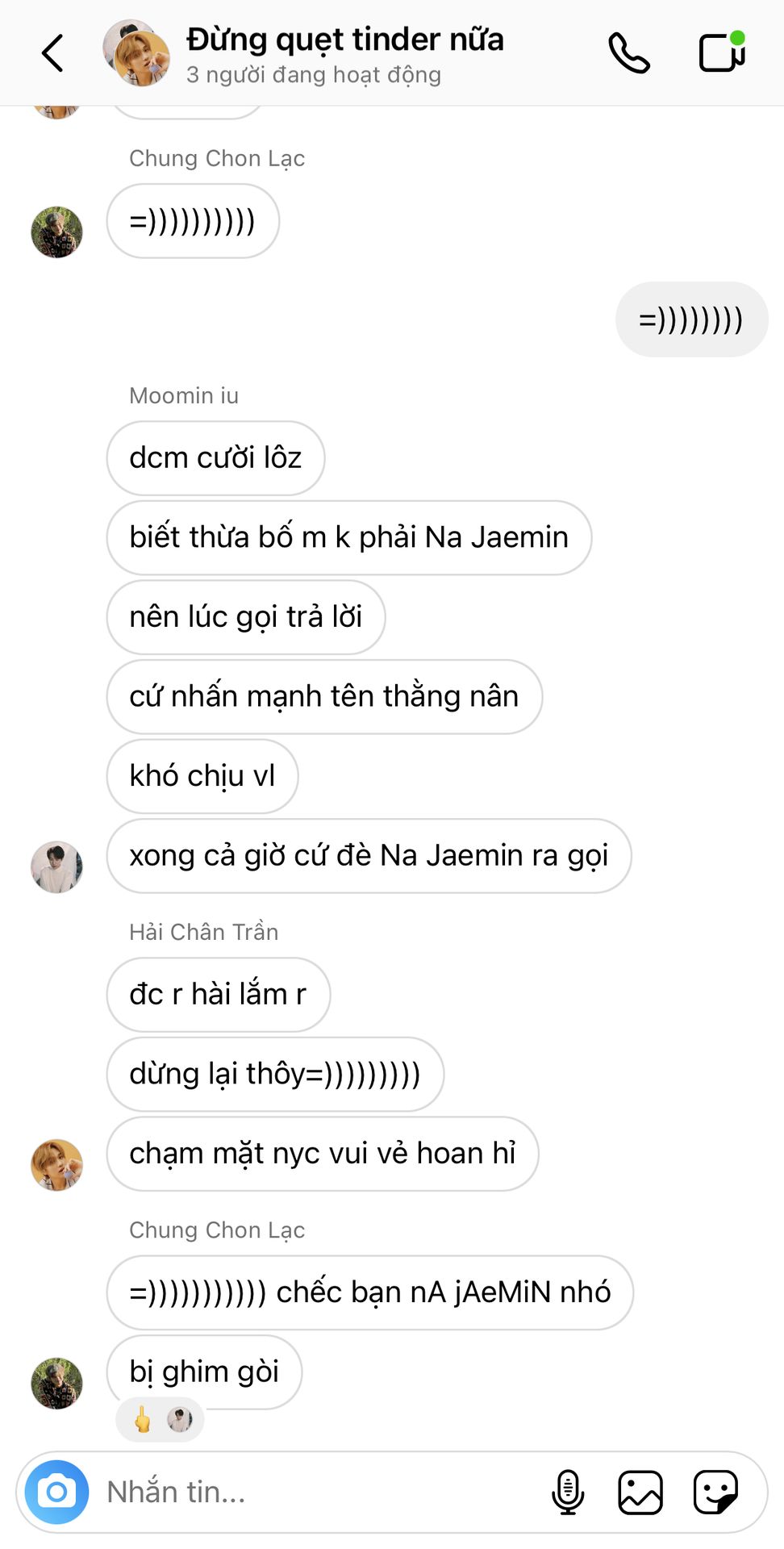Start a voice call with the group
Viewport: 784px width, 1549px height.
pos(628,53)
